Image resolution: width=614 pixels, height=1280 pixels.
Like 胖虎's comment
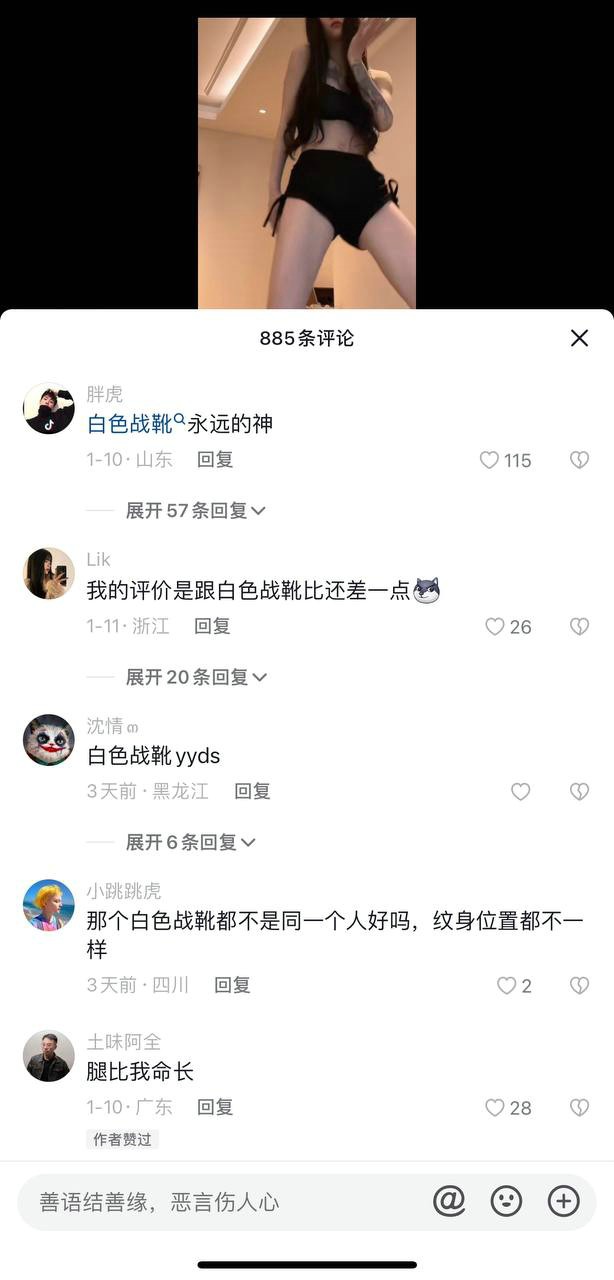click(x=489, y=460)
